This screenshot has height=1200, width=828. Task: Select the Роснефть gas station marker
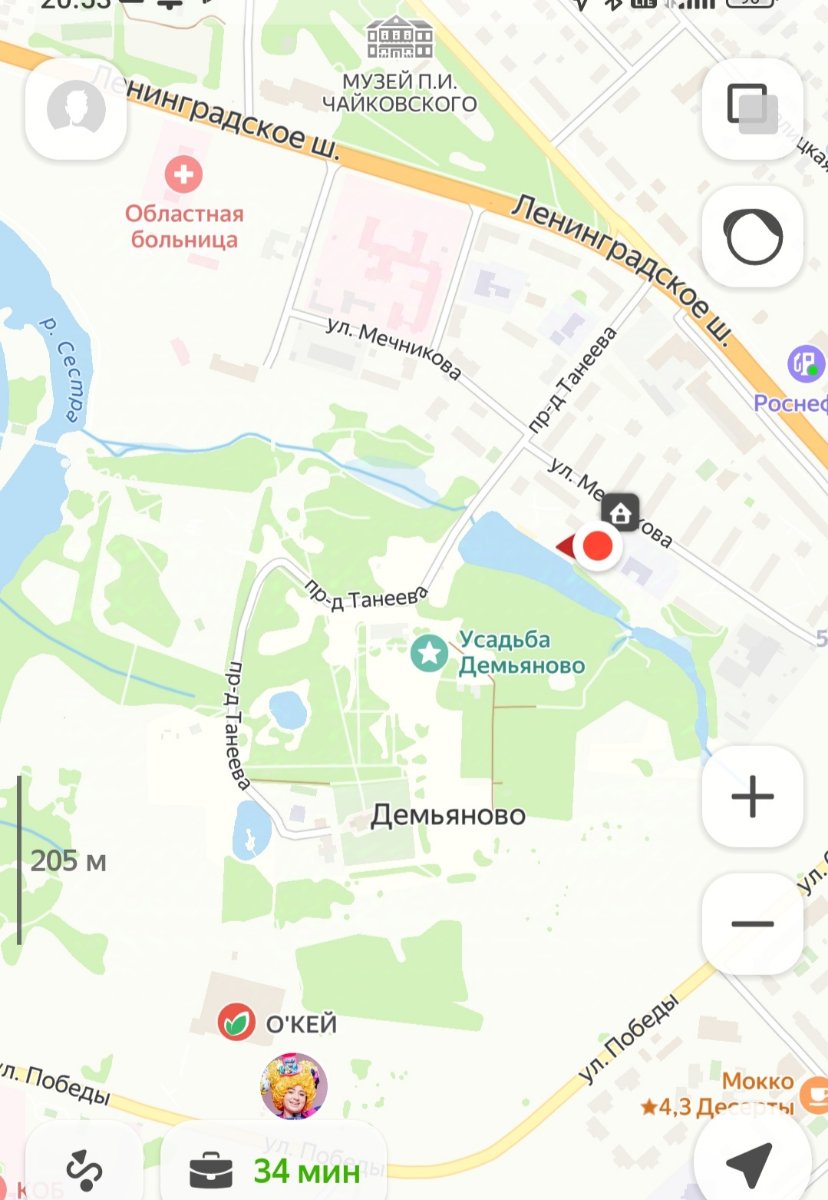click(x=806, y=364)
